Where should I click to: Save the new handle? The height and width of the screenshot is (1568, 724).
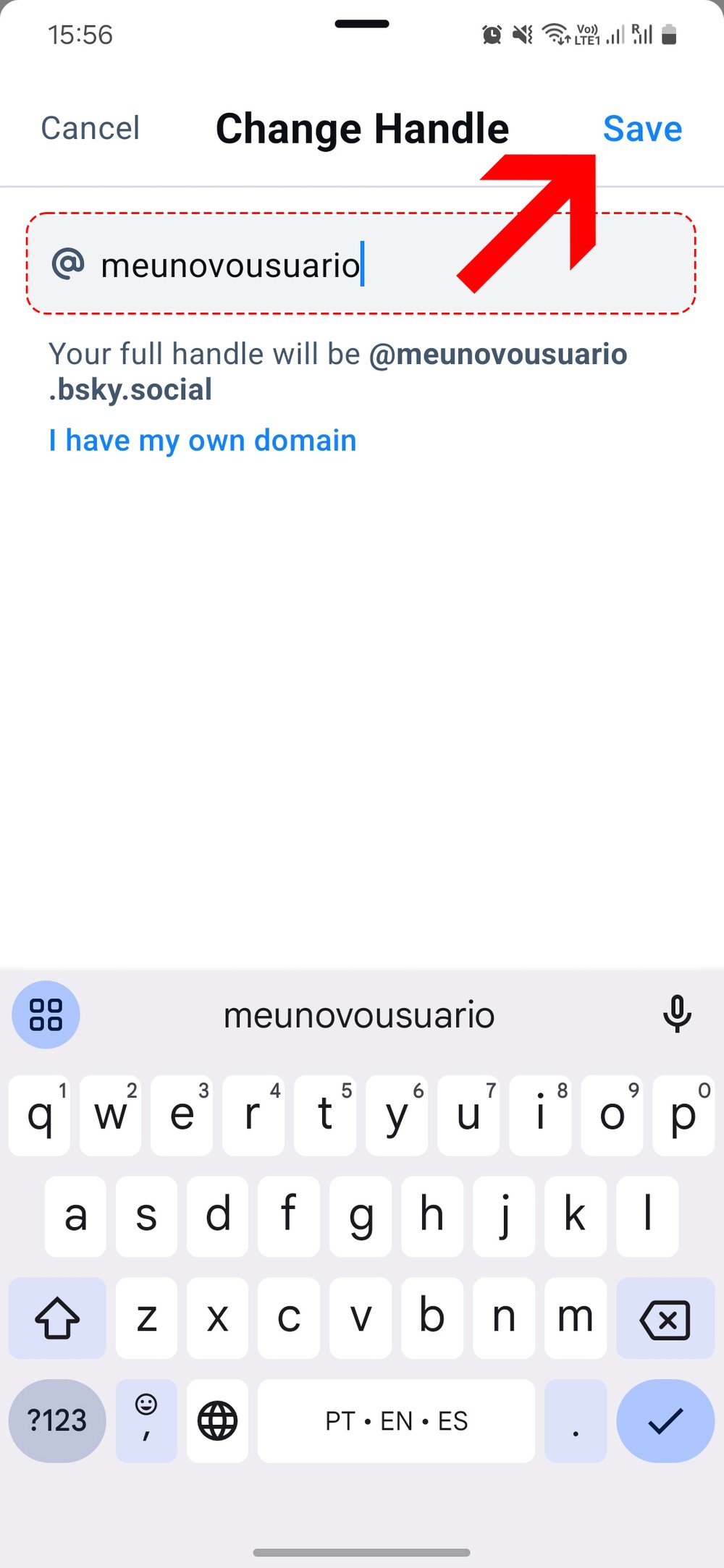pos(642,129)
